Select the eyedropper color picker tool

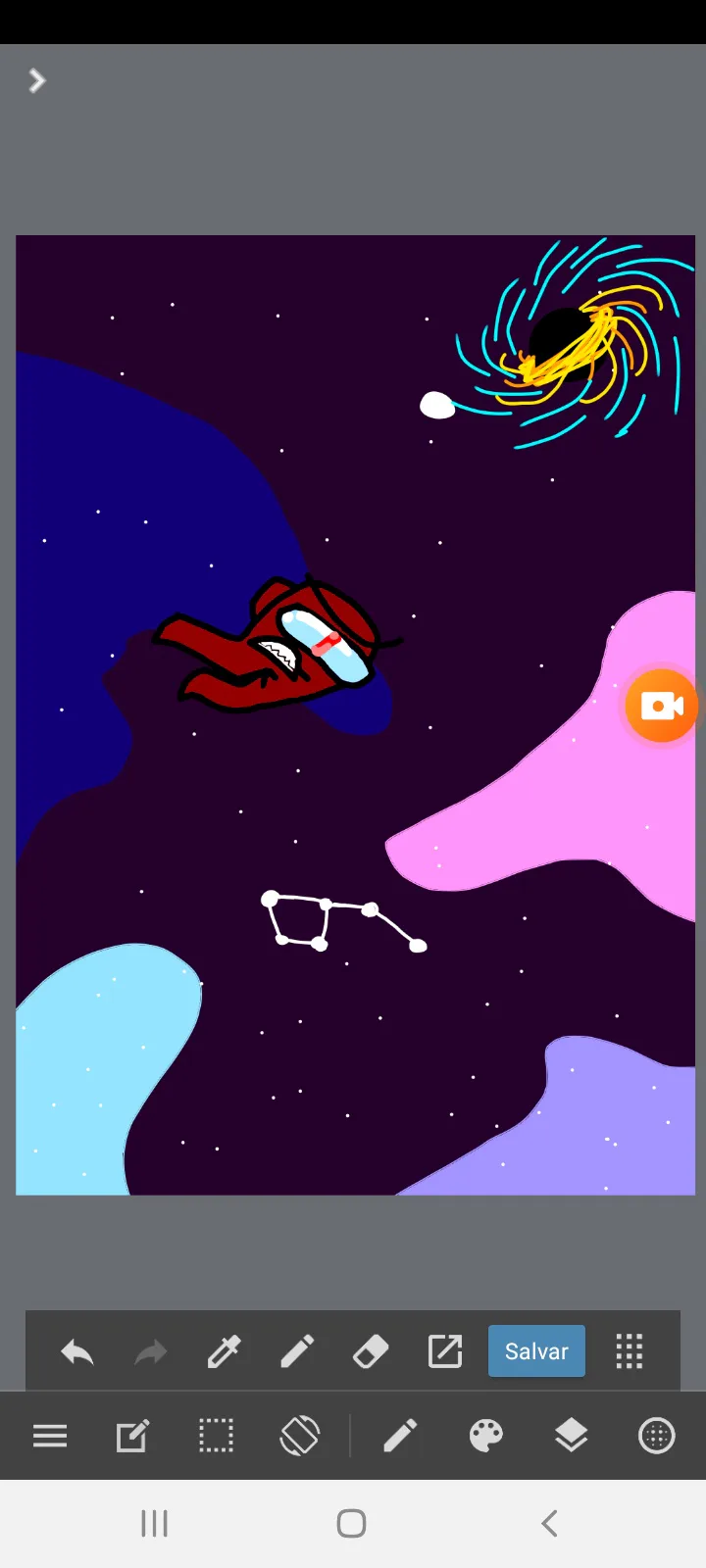[224, 1352]
